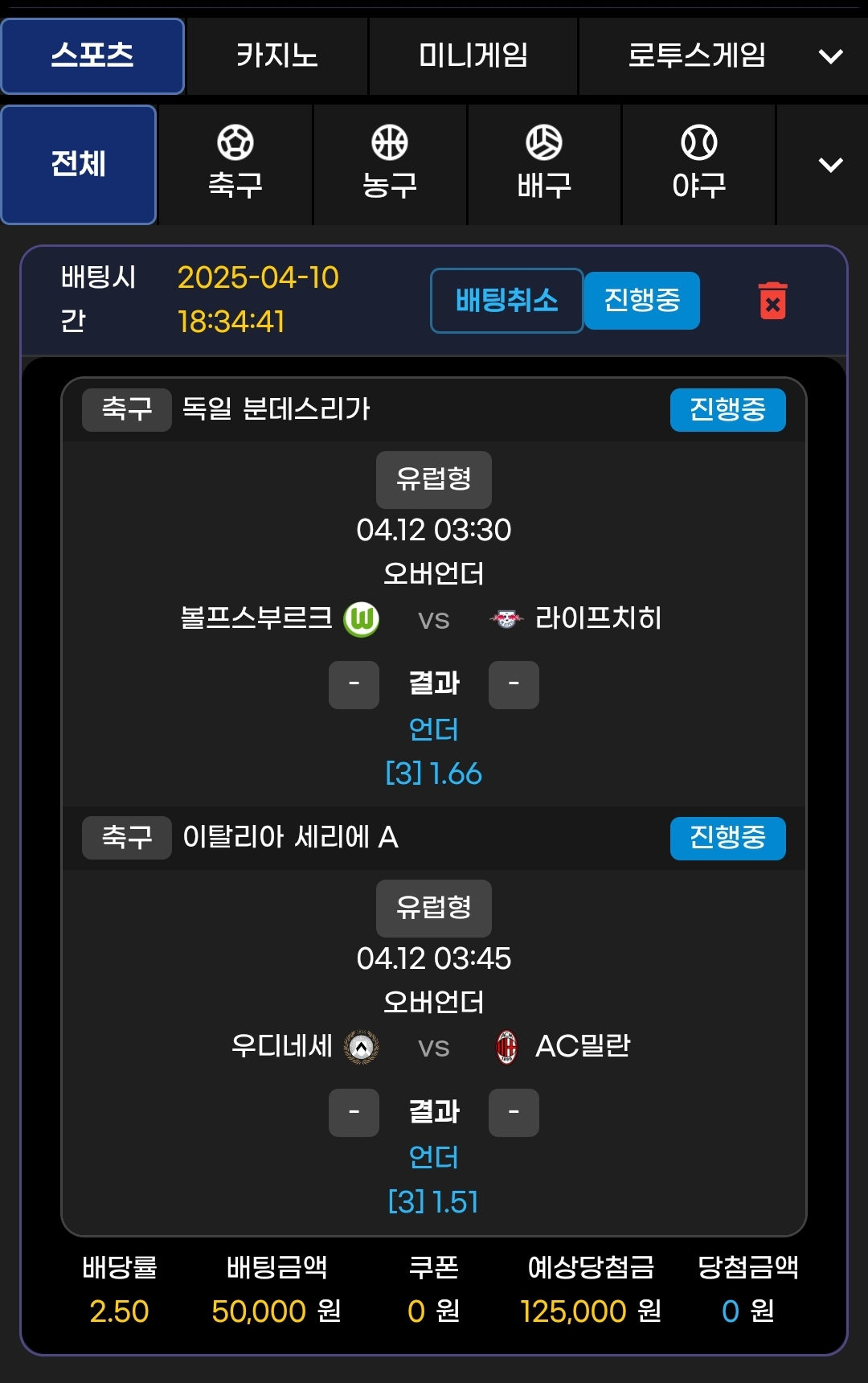Screen dimensions: 868x1383
Task: Filter bets by 농구
Action: (390, 164)
